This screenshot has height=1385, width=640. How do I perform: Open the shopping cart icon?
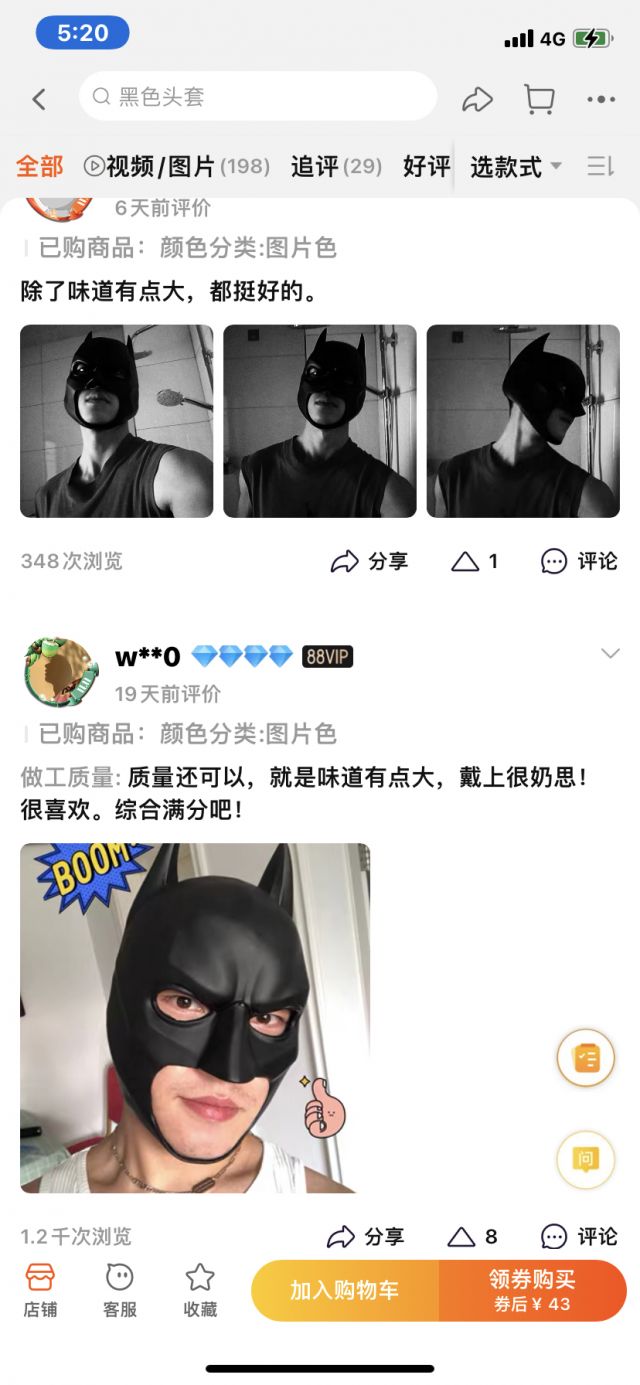(x=539, y=98)
